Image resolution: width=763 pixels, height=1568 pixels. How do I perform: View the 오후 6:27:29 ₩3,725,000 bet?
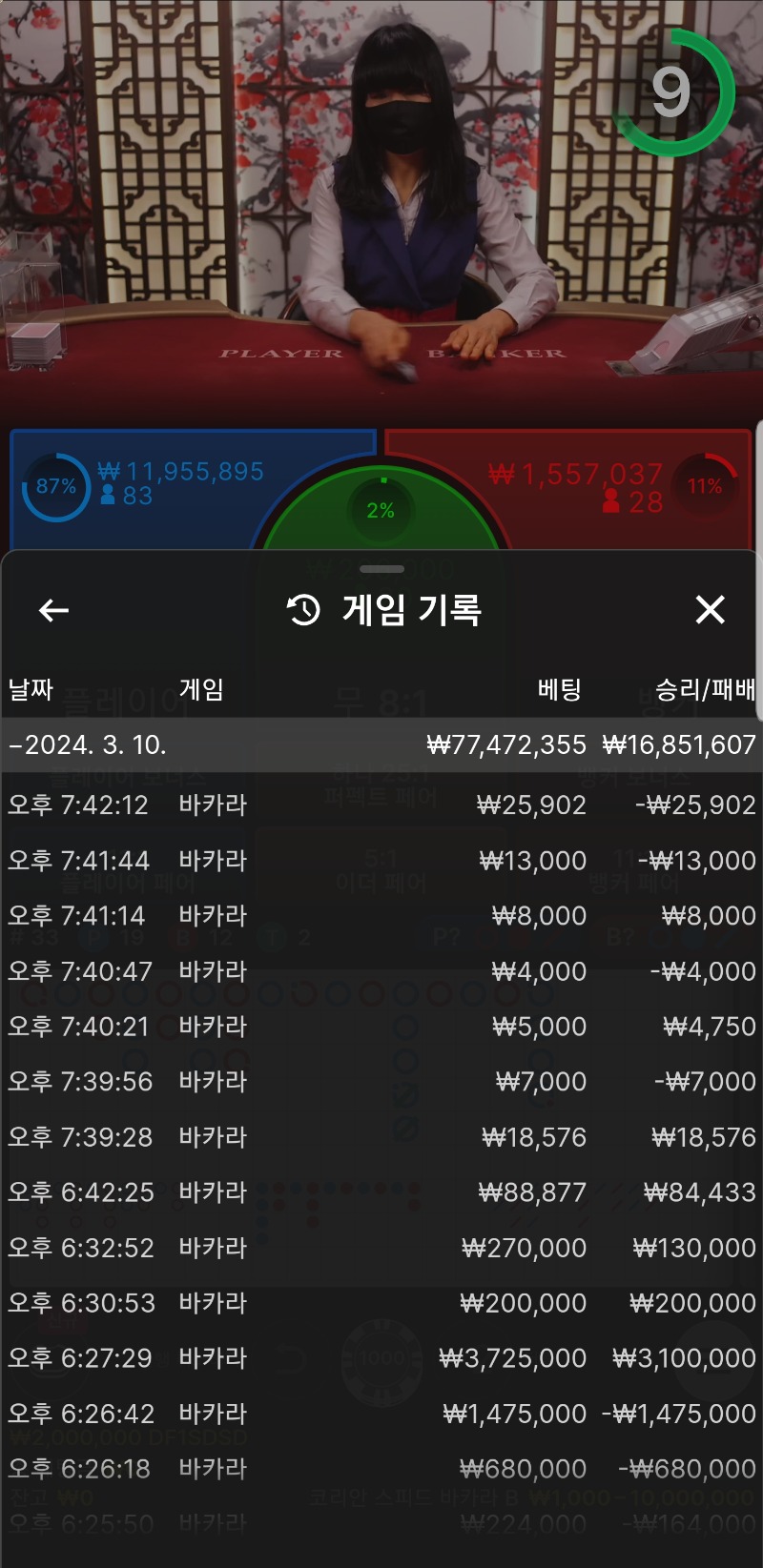pyautogui.click(x=381, y=1358)
